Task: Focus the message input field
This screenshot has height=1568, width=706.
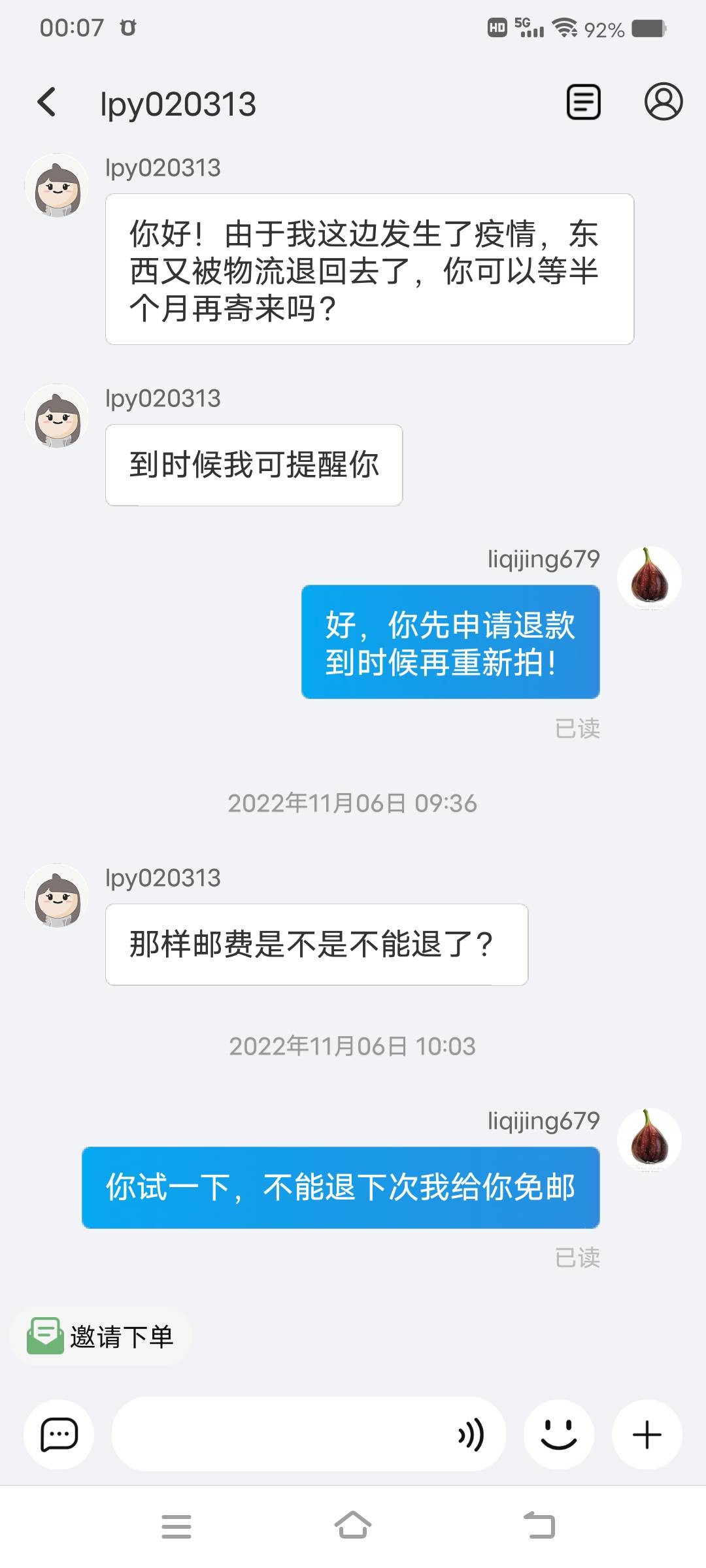Action: pos(281,1435)
